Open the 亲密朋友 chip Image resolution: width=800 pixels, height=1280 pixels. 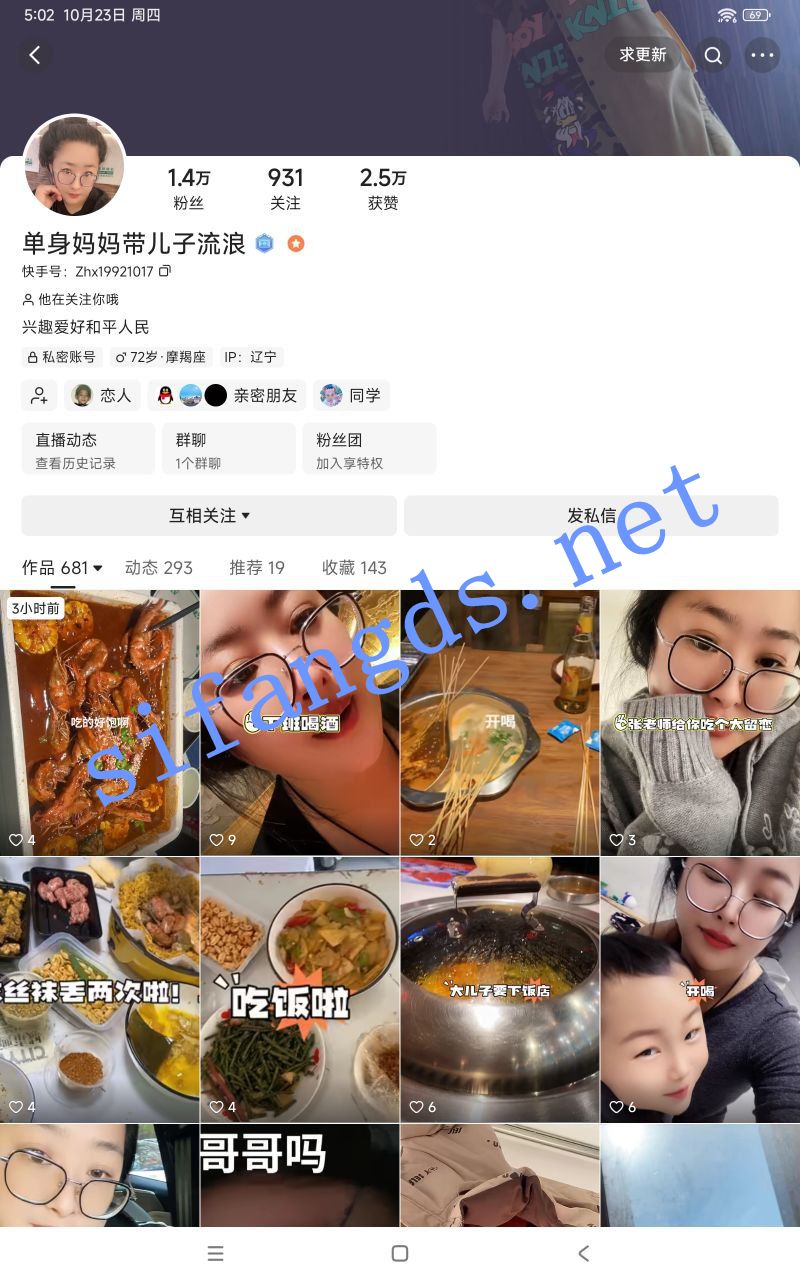click(228, 395)
